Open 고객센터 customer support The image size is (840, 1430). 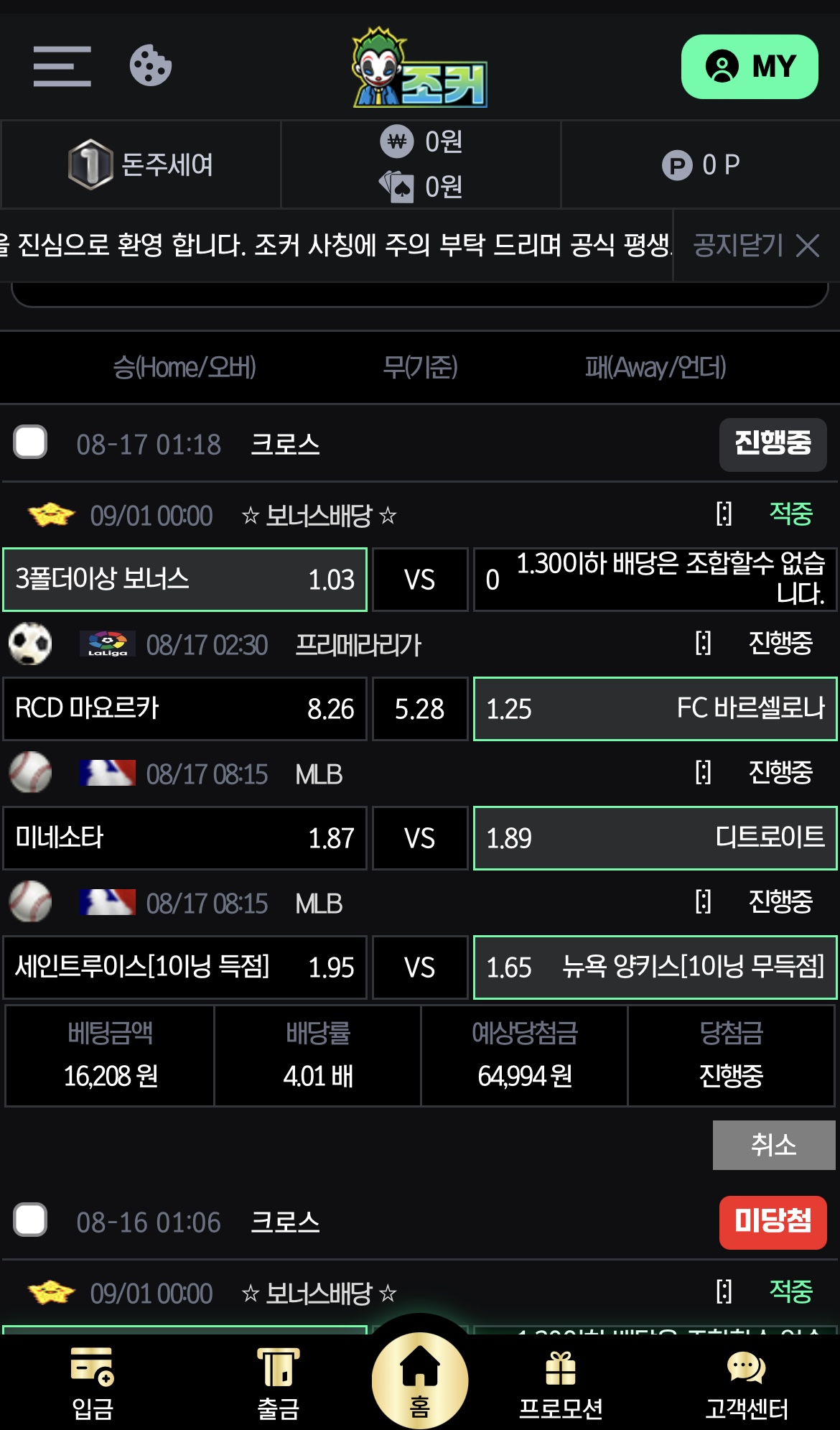click(747, 1383)
